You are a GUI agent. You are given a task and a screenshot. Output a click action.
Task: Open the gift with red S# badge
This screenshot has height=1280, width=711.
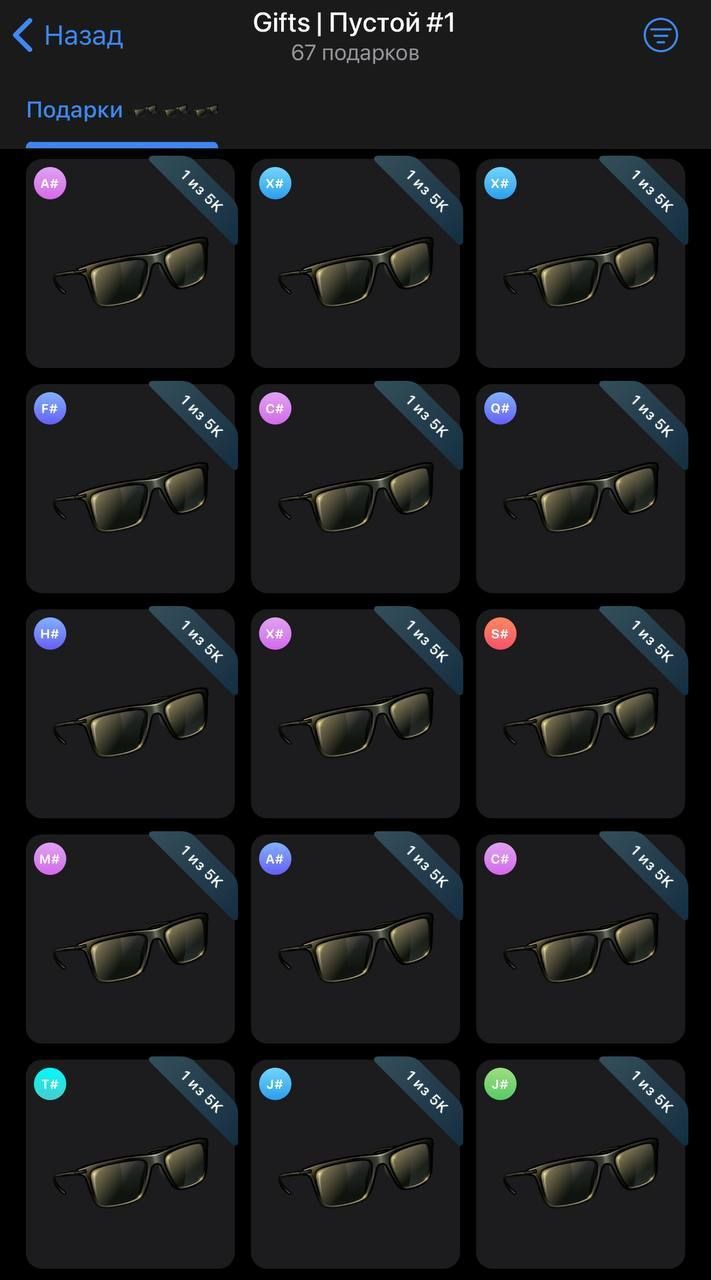(580, 714)
